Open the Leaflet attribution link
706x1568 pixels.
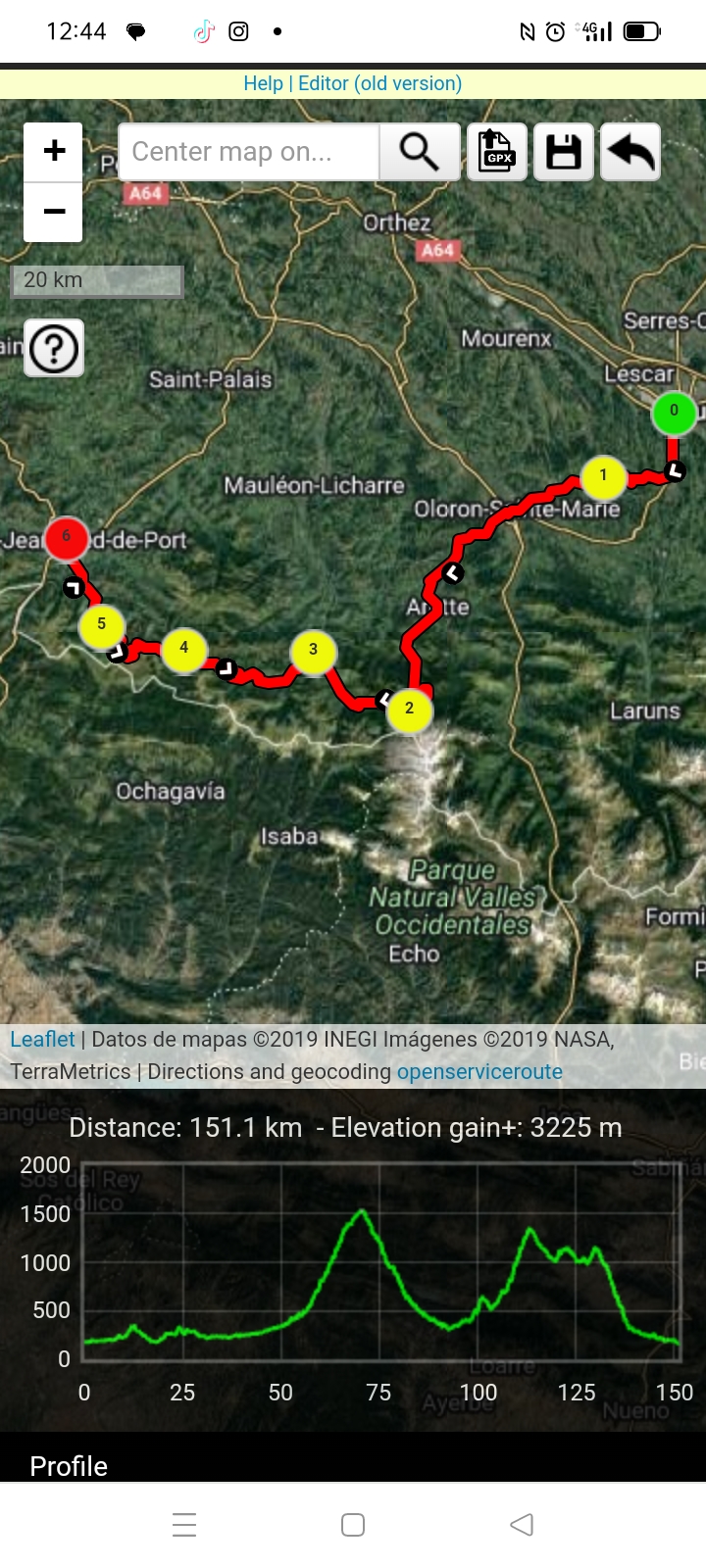(42, 1039)
